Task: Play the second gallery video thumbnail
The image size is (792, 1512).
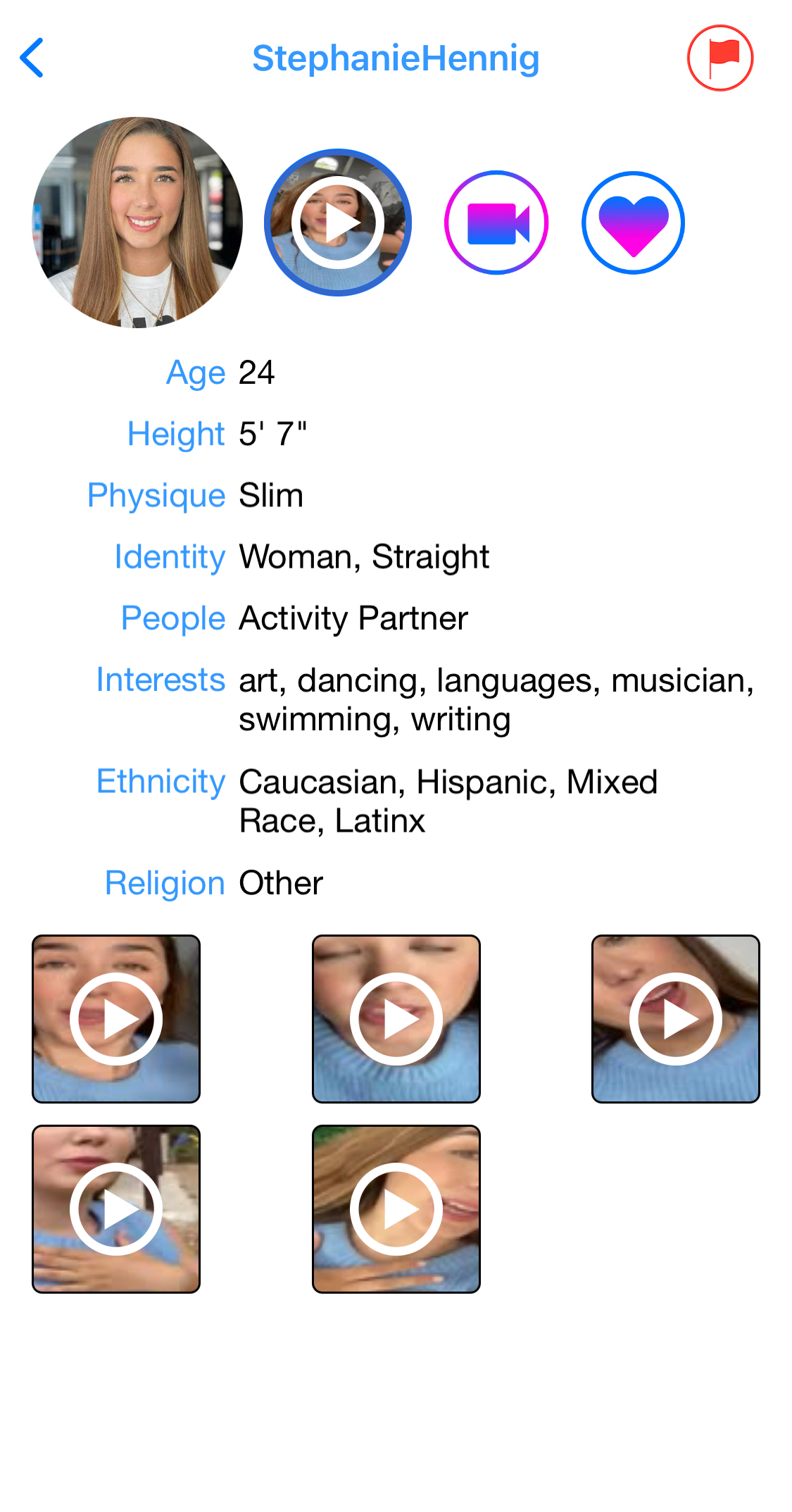Action: (396, 1018)
